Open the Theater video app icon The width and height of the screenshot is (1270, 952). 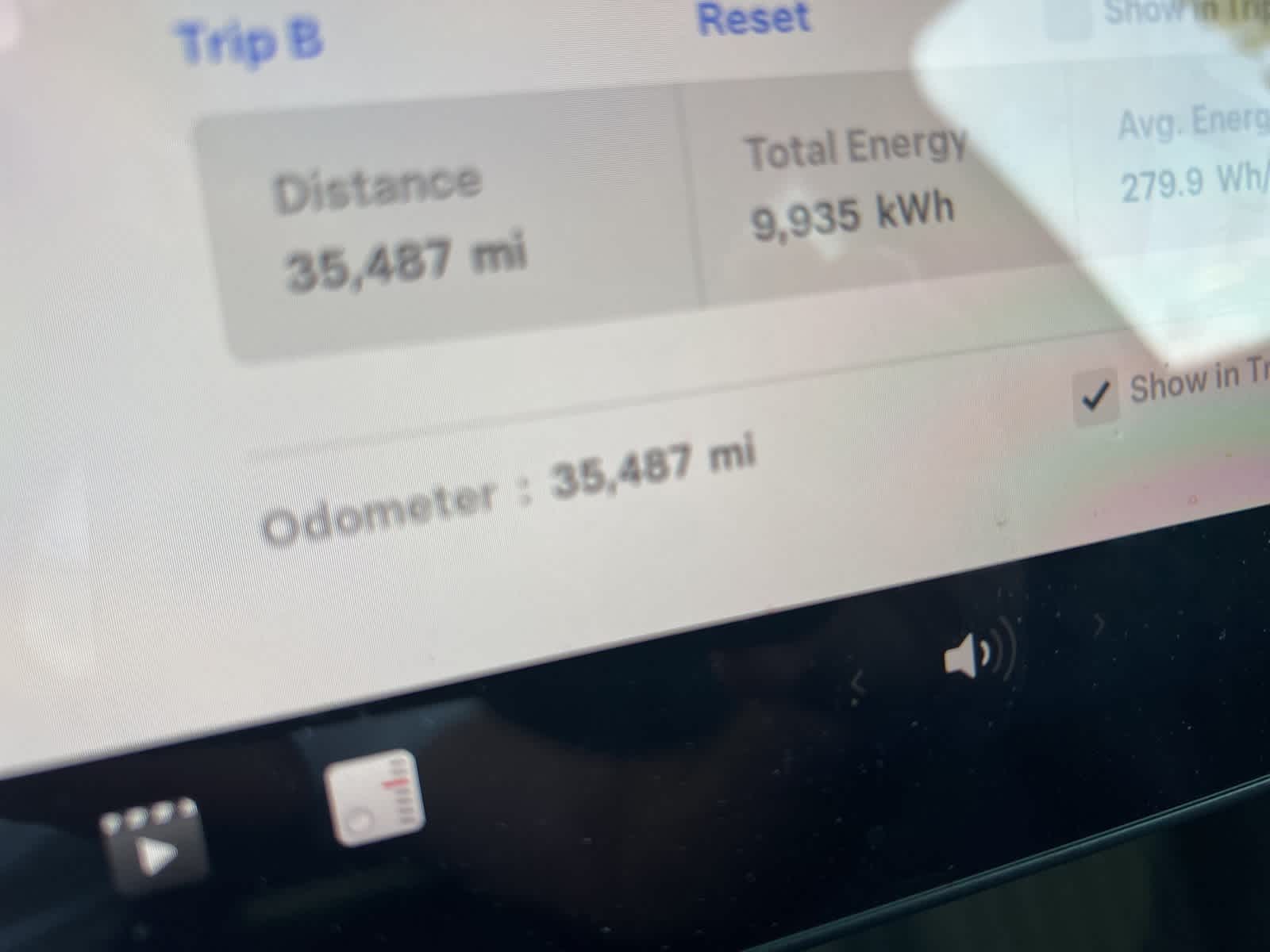pyautogui.click(x=152, y=844)
